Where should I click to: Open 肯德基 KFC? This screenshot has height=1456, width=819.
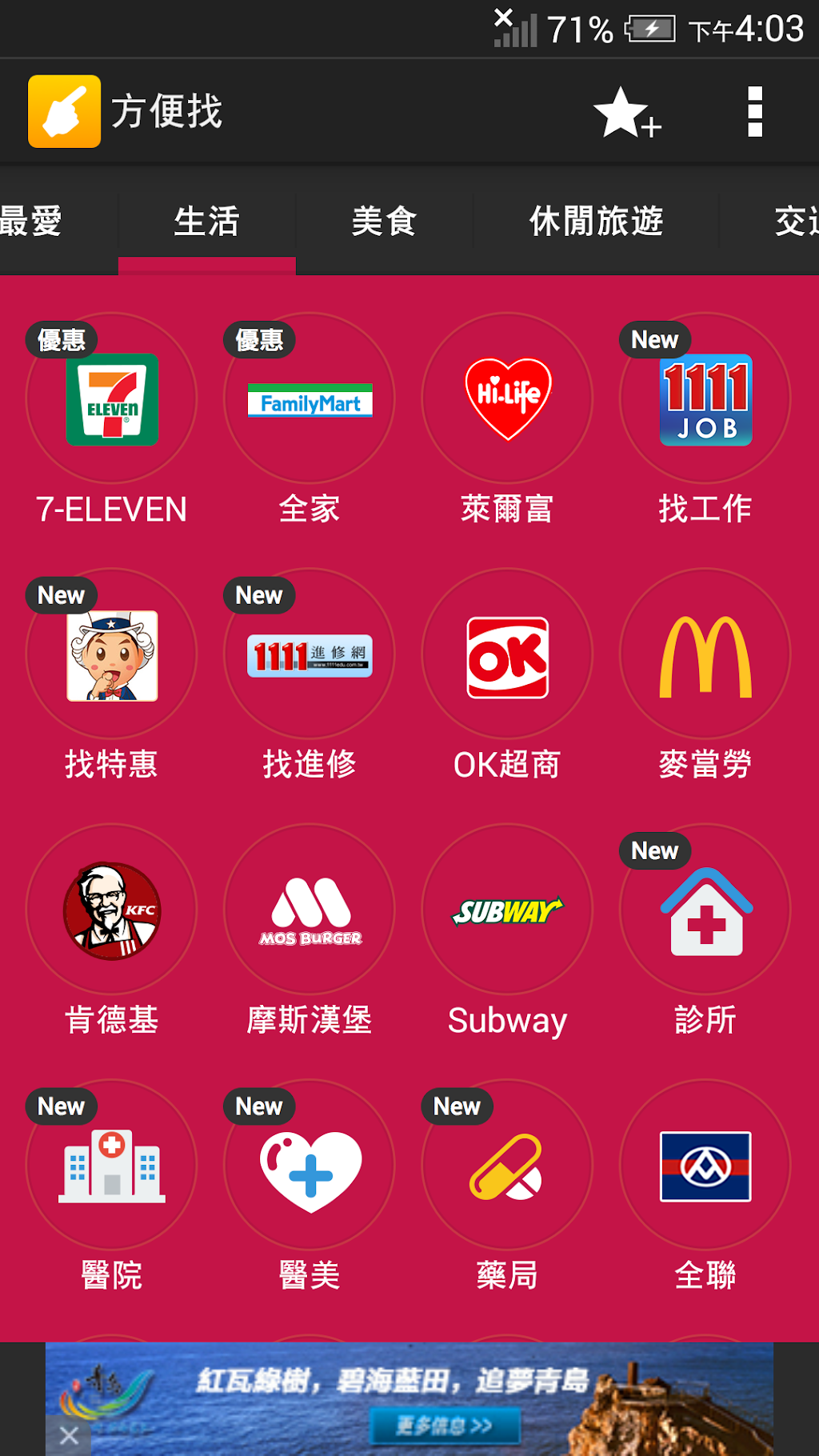112,911
